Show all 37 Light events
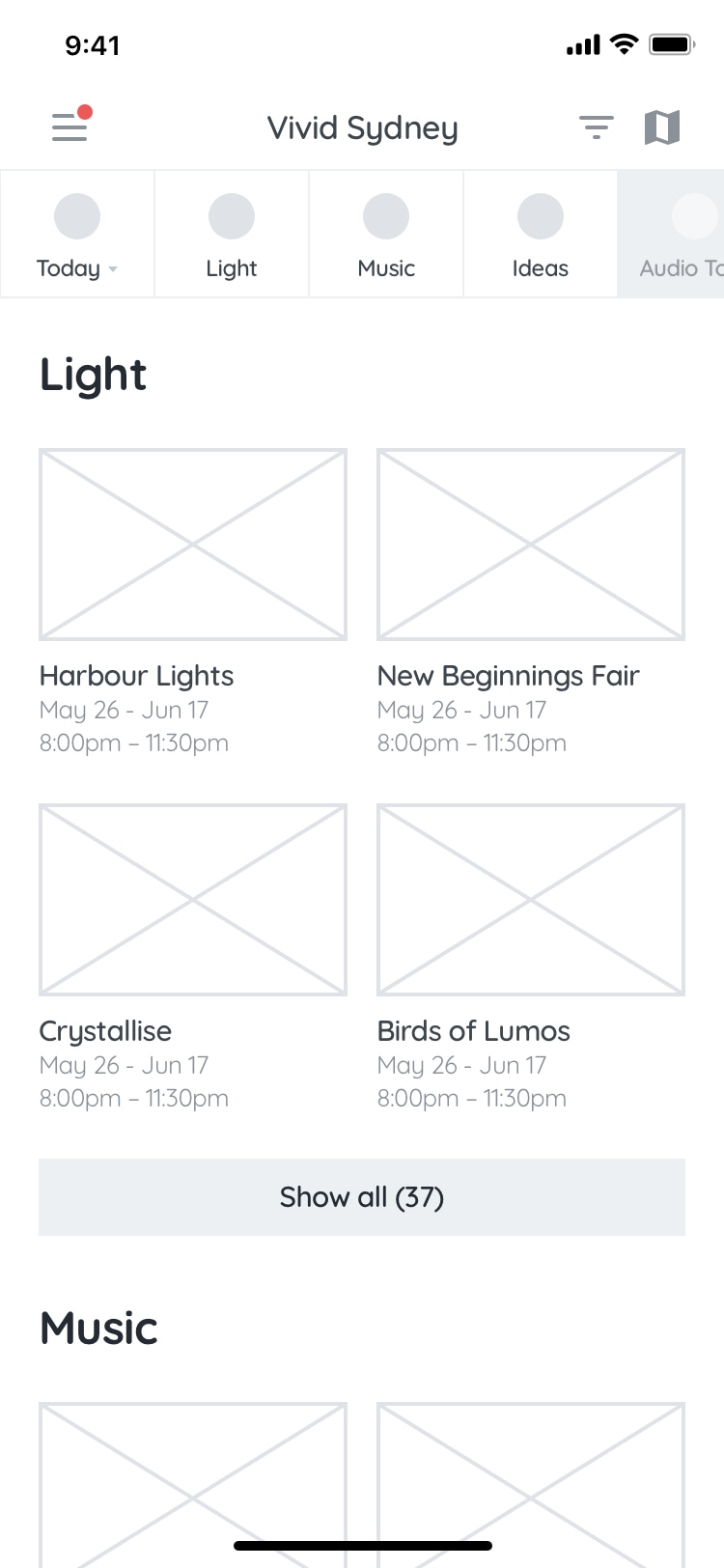The height and width of the screenshot is (1568, 724). pyautogui.click(x=362, y=1197)
